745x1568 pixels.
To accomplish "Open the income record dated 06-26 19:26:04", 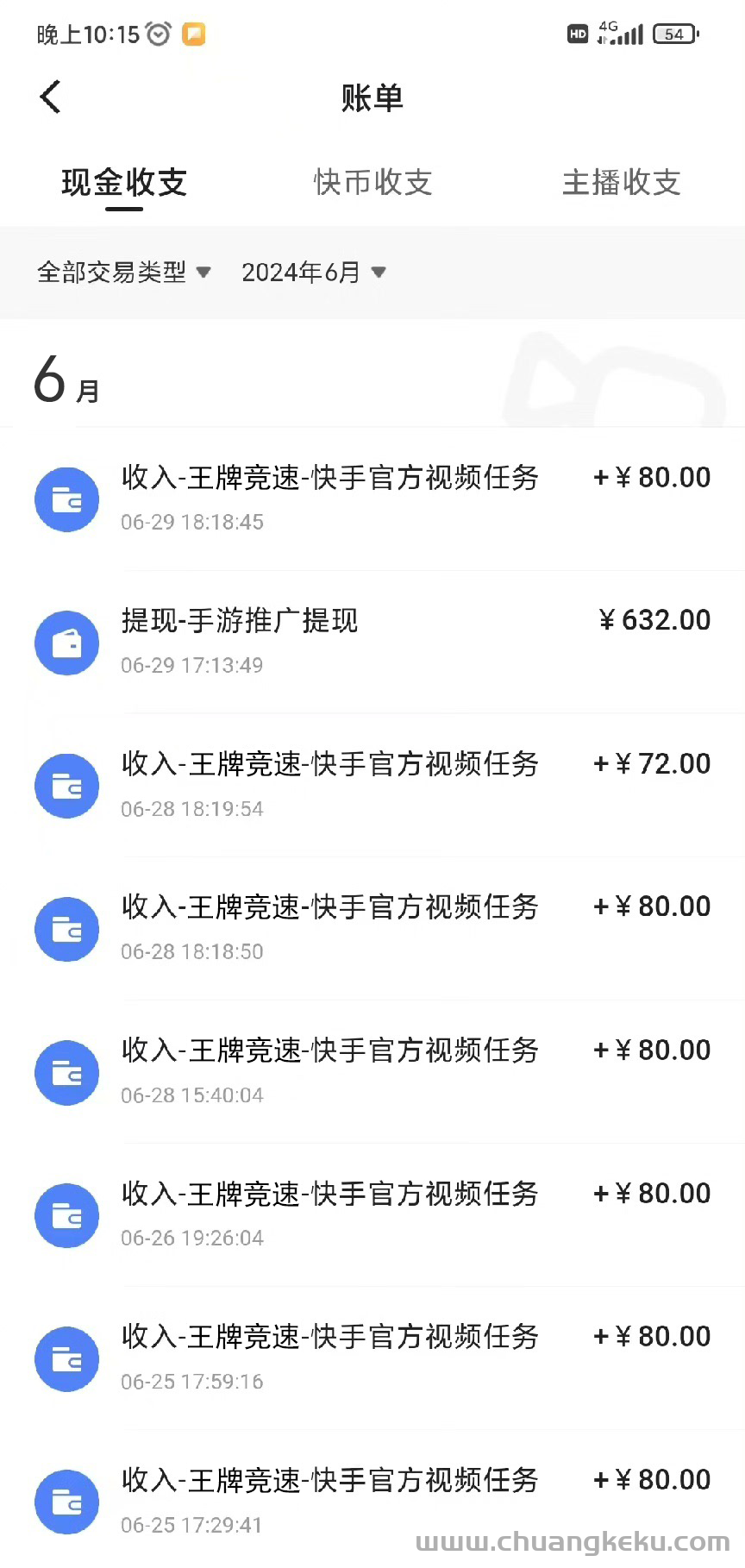I will point(372,1214).
